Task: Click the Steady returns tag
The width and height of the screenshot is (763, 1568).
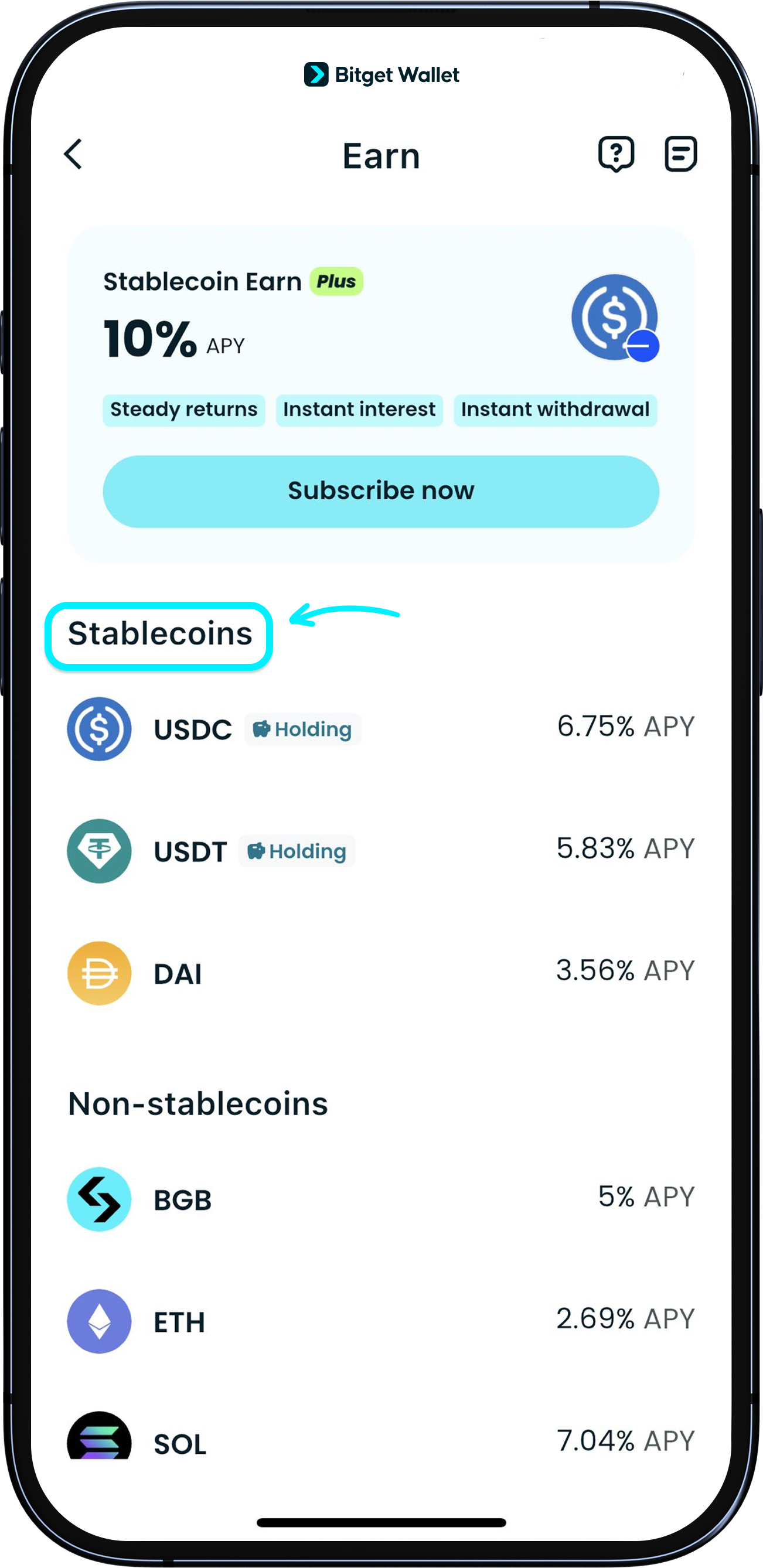Action: (183, 409)
